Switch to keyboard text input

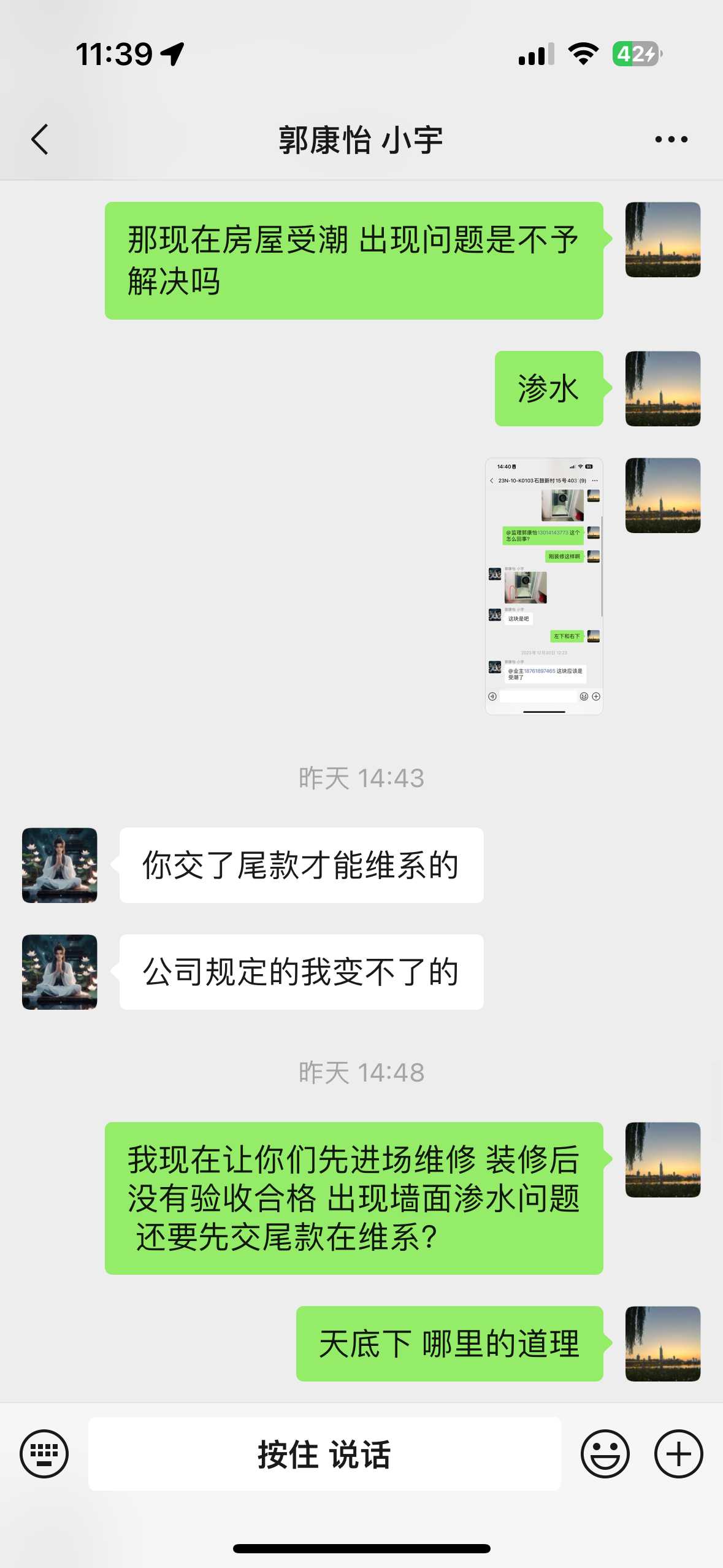coord(44,1453)
